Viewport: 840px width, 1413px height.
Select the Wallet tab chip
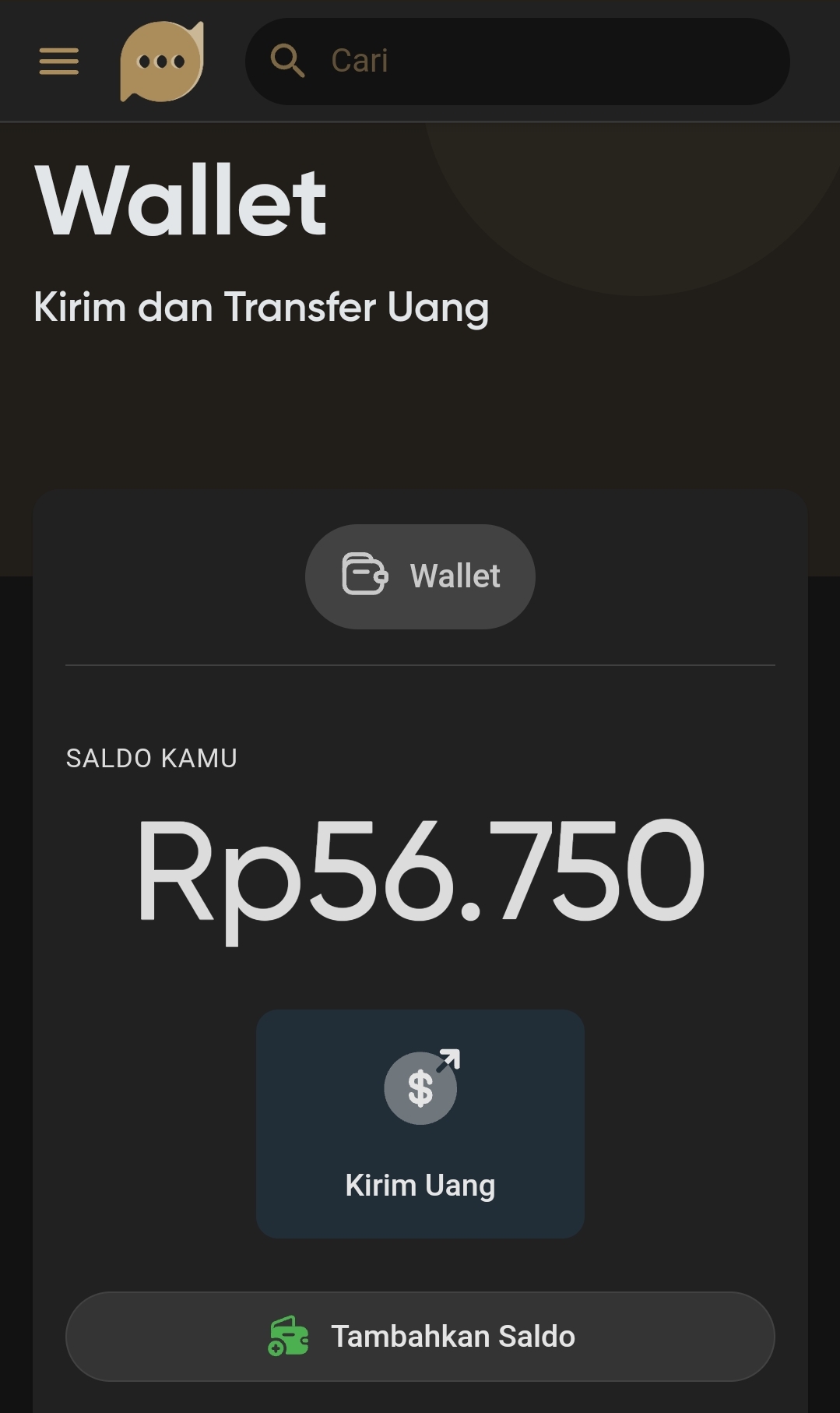click(420, 576)
